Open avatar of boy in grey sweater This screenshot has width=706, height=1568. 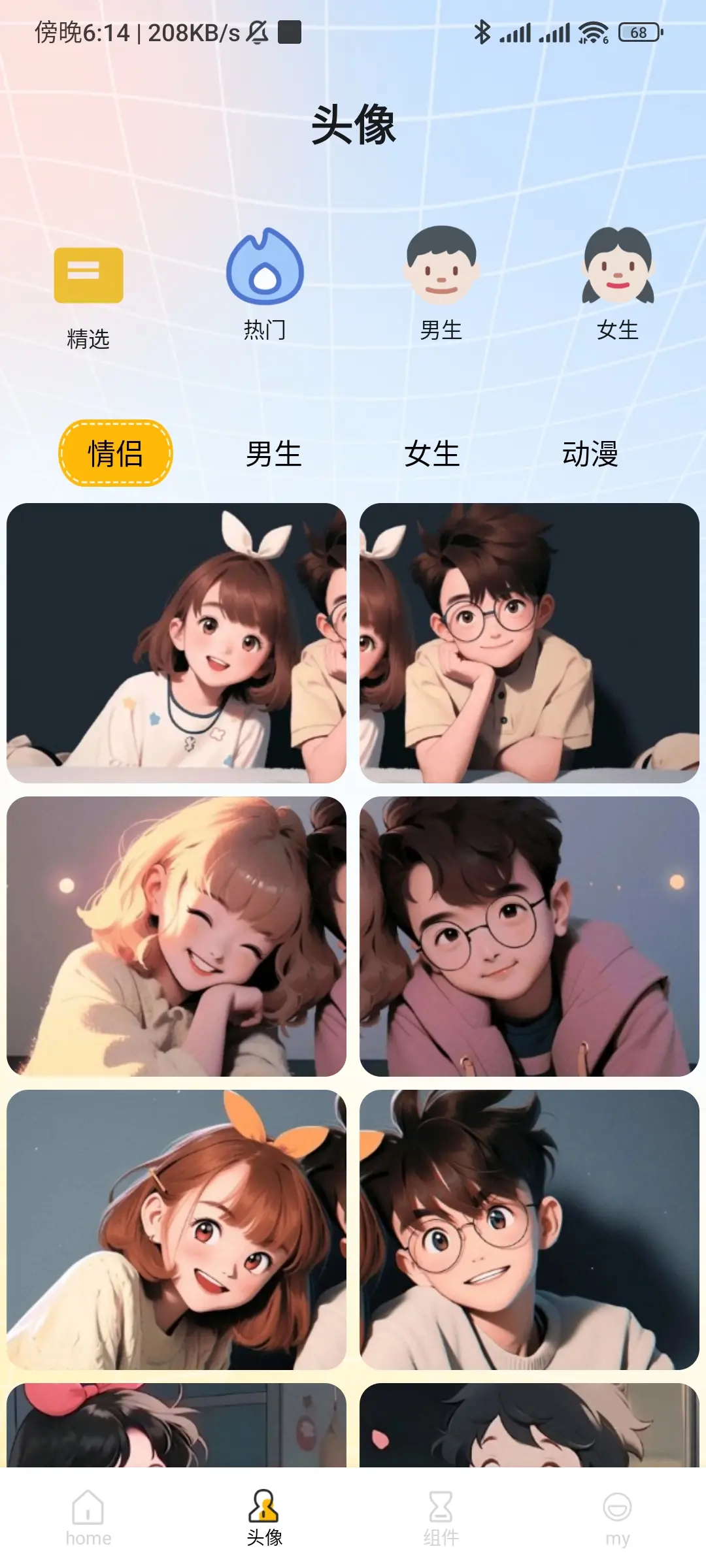pyautogui.click(x=529, y=1230)
